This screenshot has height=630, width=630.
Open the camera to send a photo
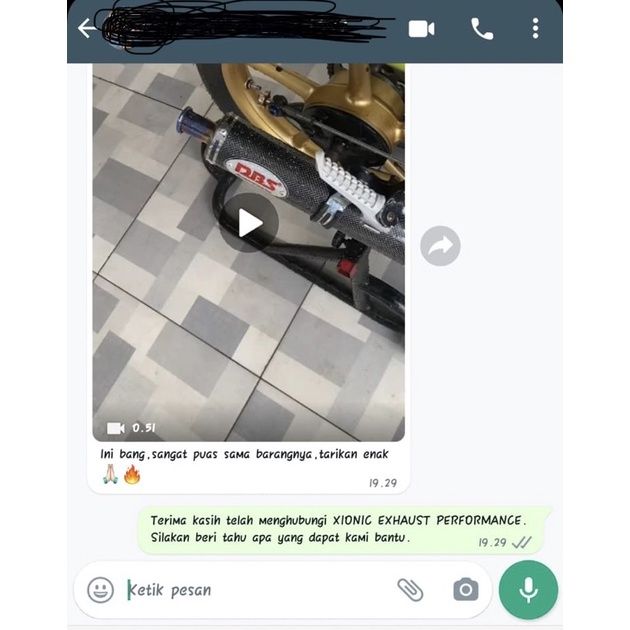[465, 589]
